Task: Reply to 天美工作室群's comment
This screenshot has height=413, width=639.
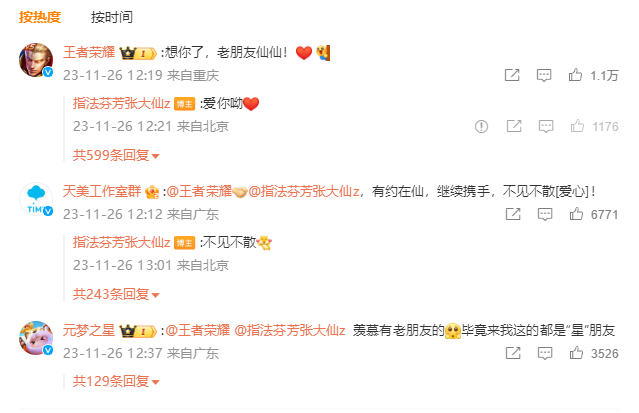Action: (543, 214)
